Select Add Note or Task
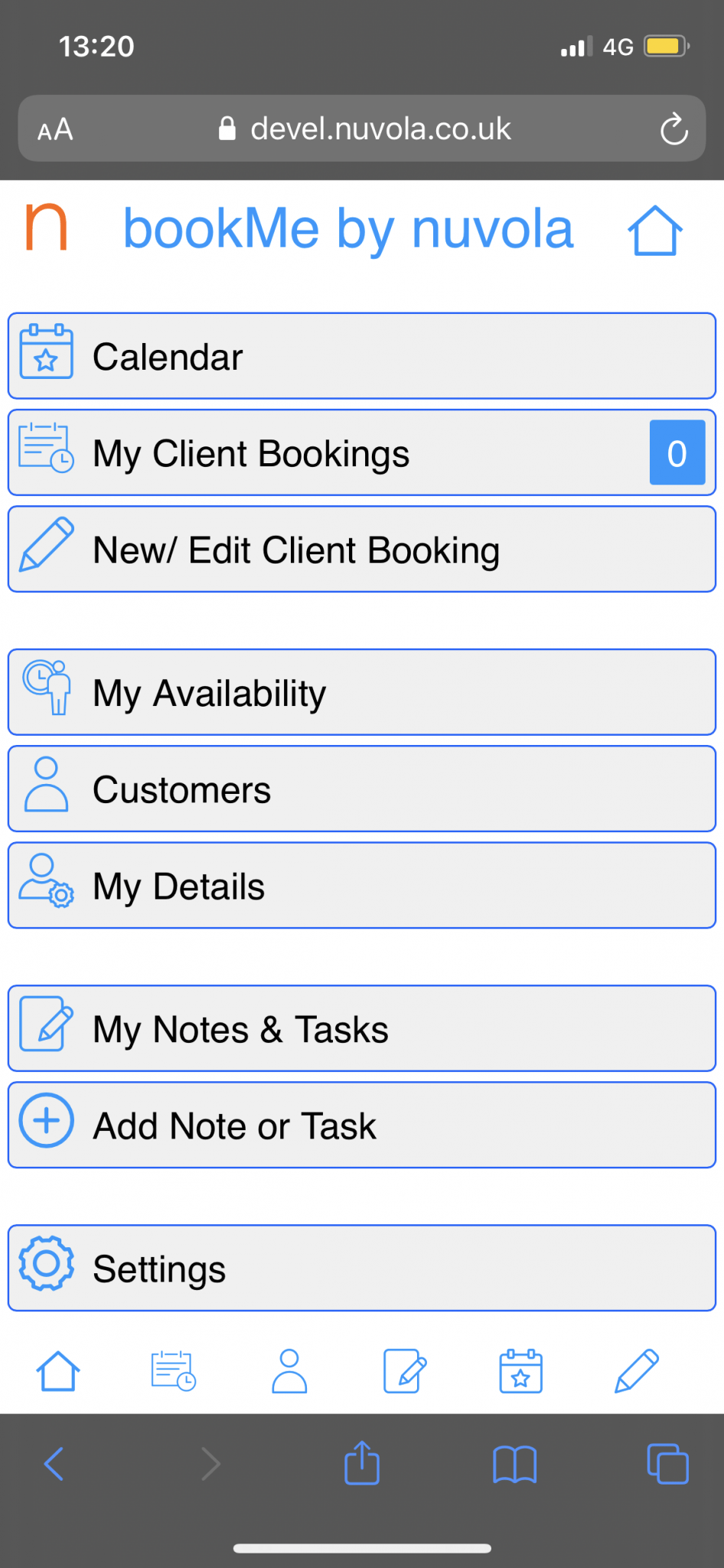The image size is (724, 1568). click(361, 1125)
